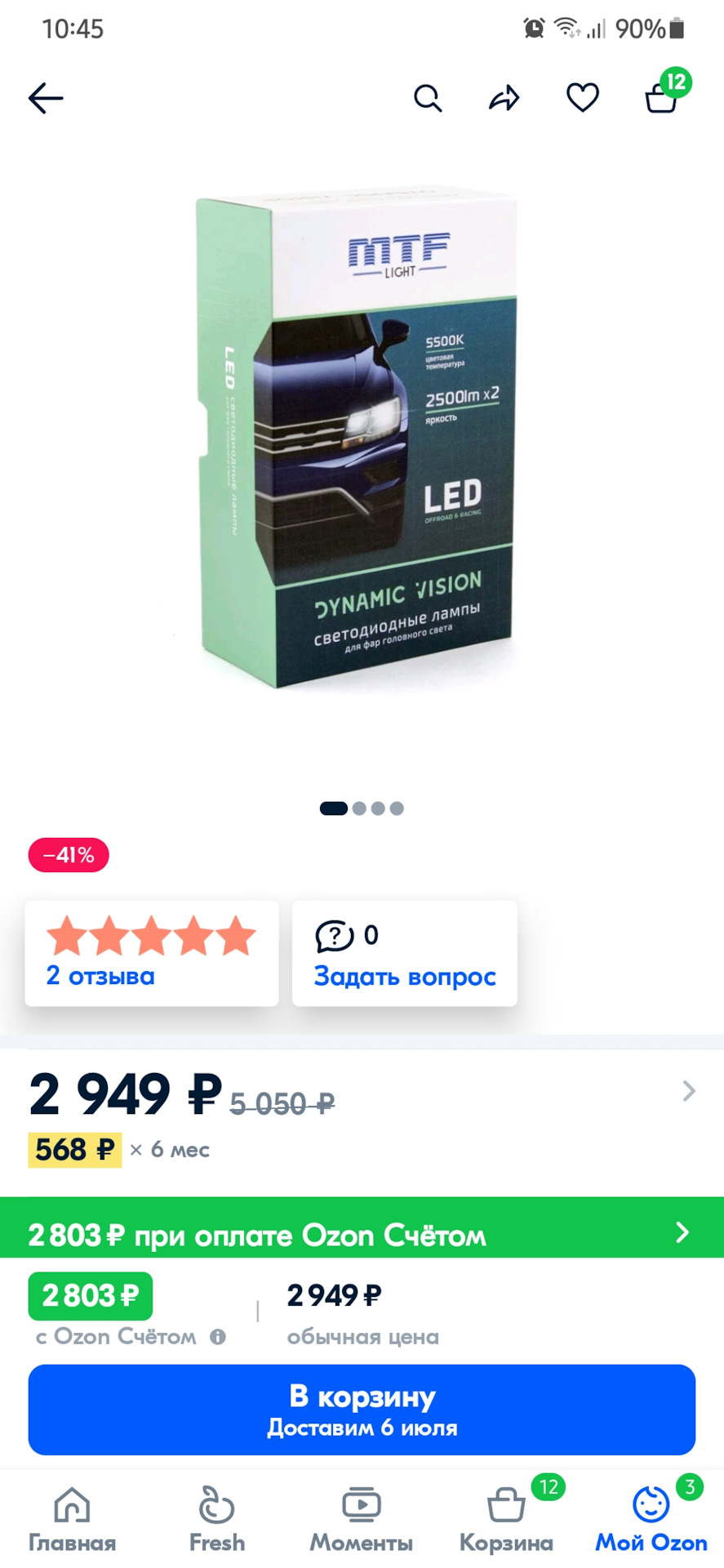
Task: Add item with В корзину button
Action: point(362,1410)
